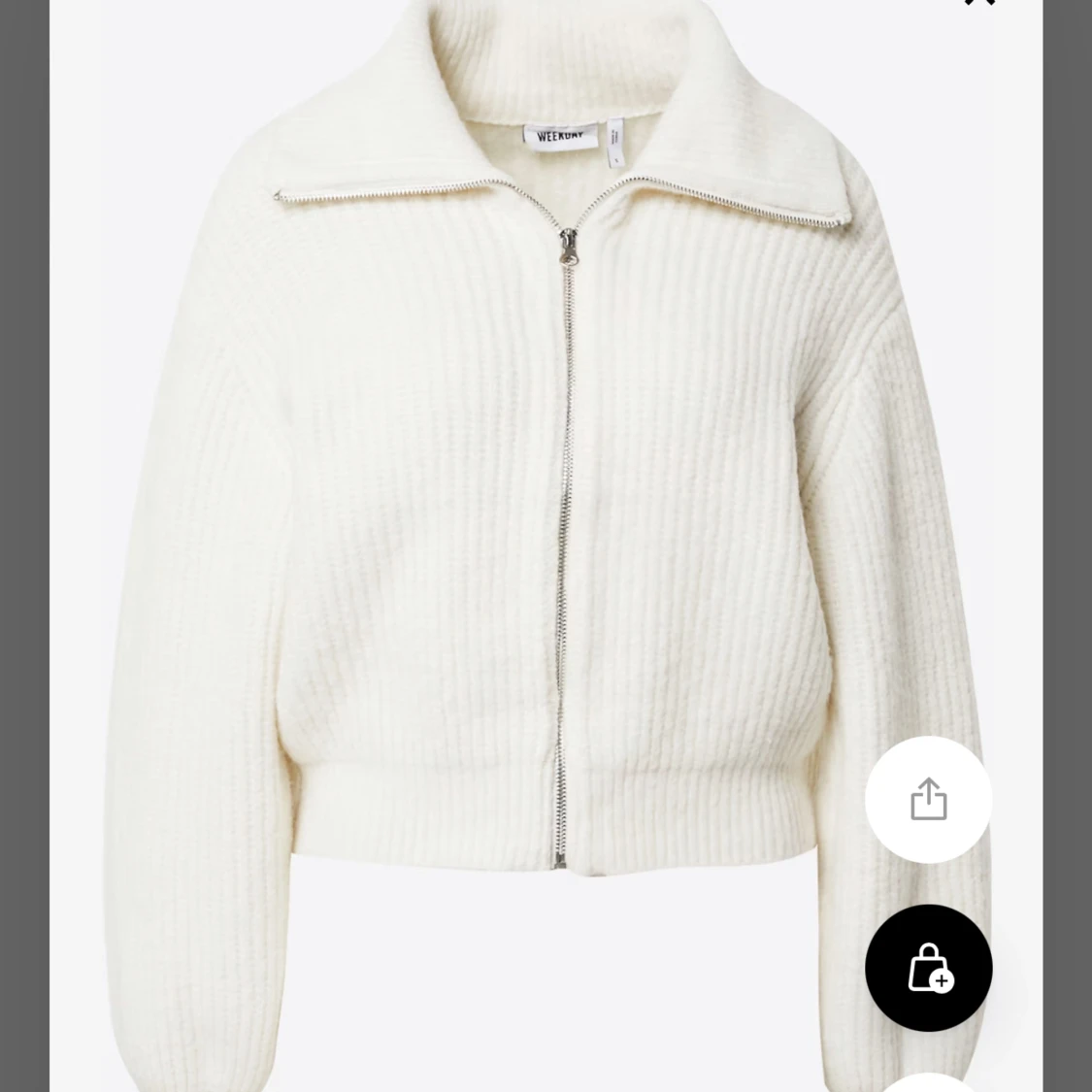Image resolution: width=1092 pixels, height=1092 pixels.
Task: Share this Weekday cardigan
Action: pos(928,800)
